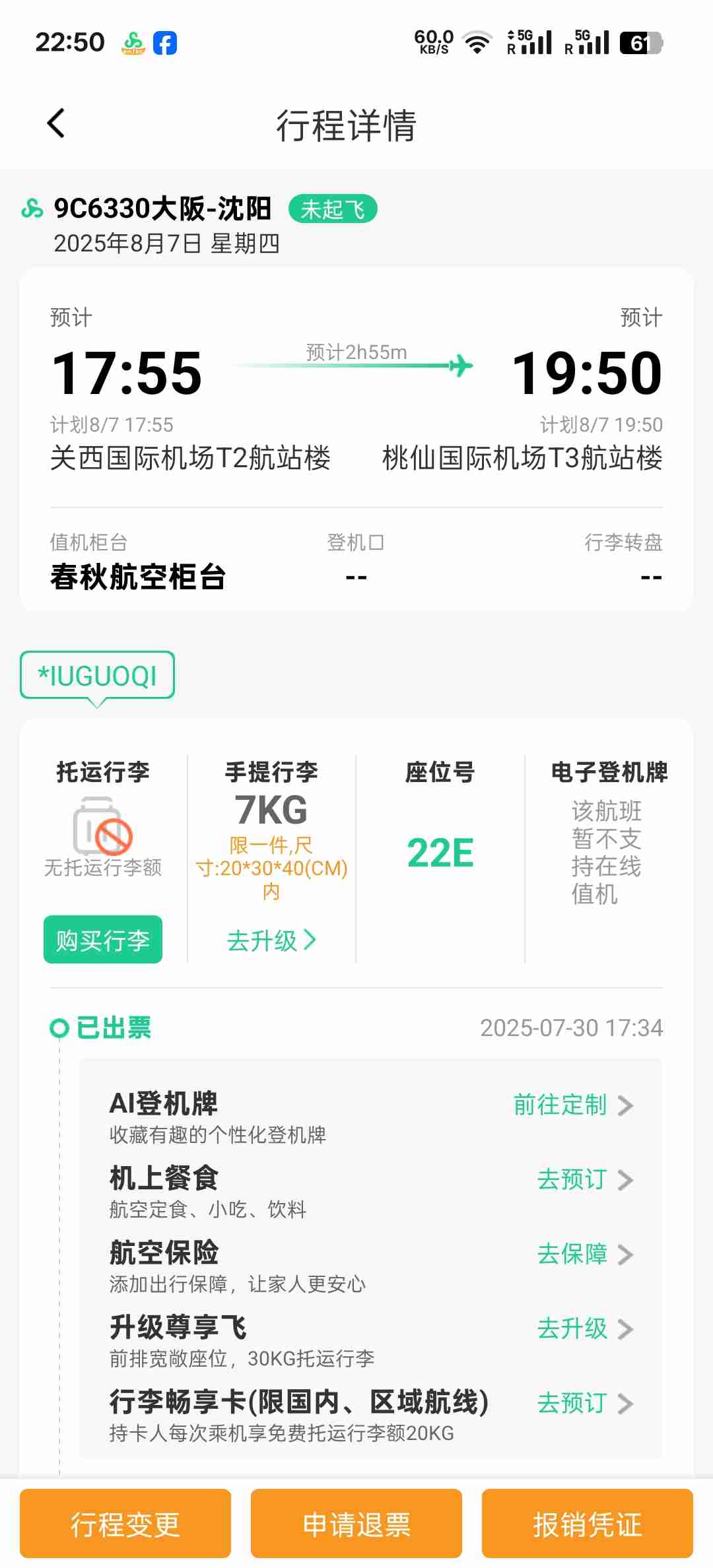Open 去保障 for 航空保险
713x1568 pixels.
(x=584, y=1254)
